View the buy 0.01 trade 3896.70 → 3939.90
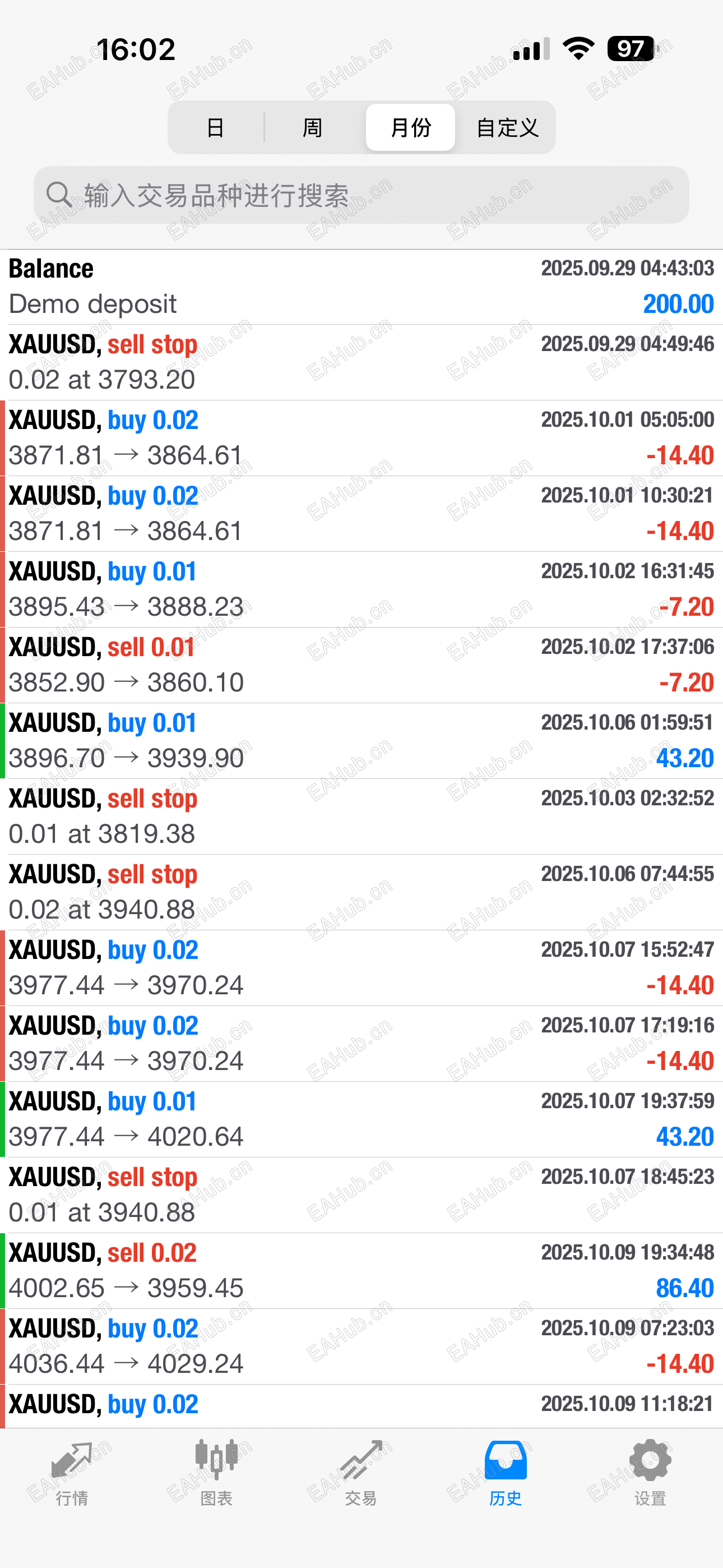The image size is (723, 1568). [x=361, y=741]
